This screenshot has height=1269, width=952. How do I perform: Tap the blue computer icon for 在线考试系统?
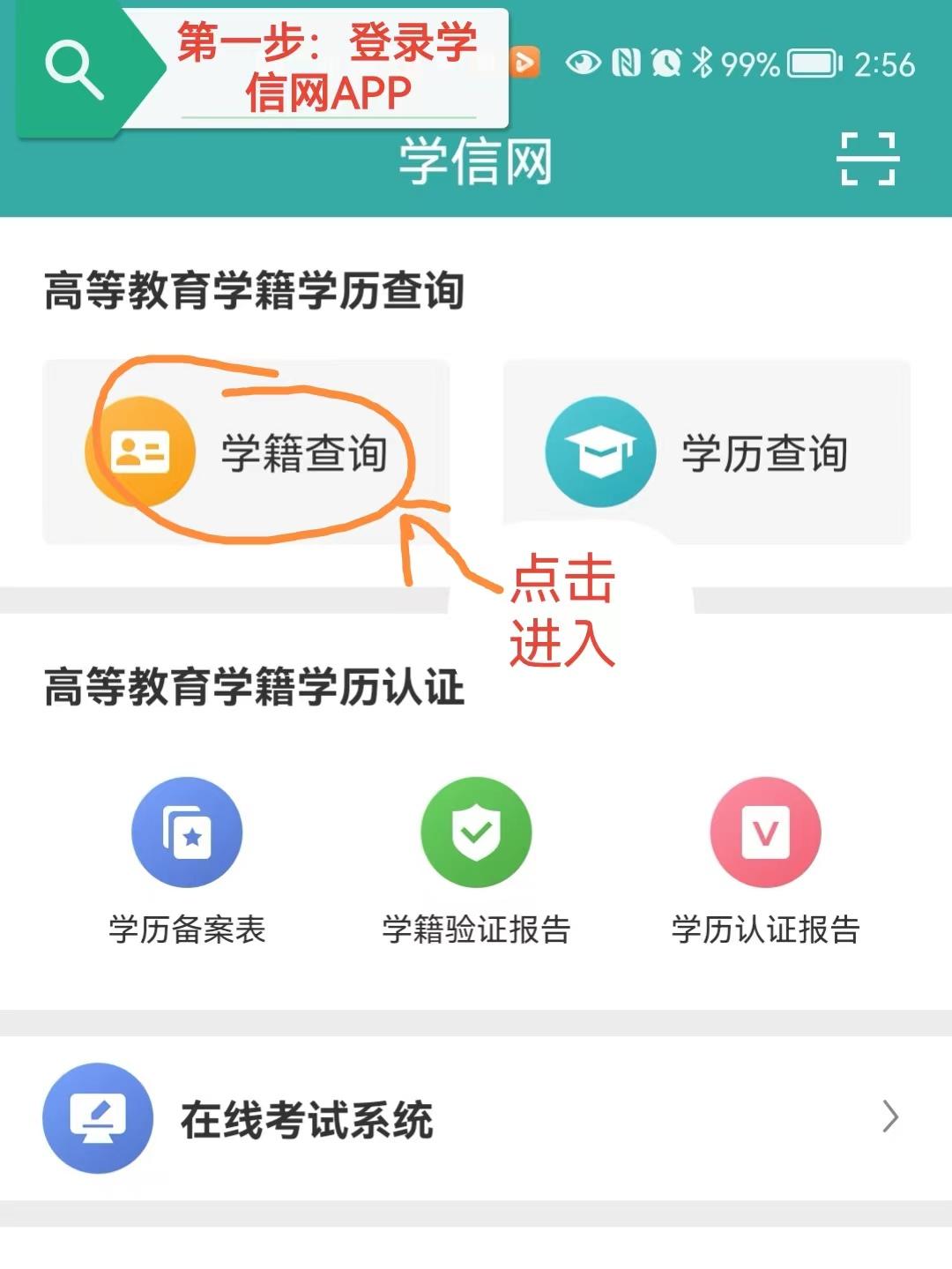coord(100,1116)
